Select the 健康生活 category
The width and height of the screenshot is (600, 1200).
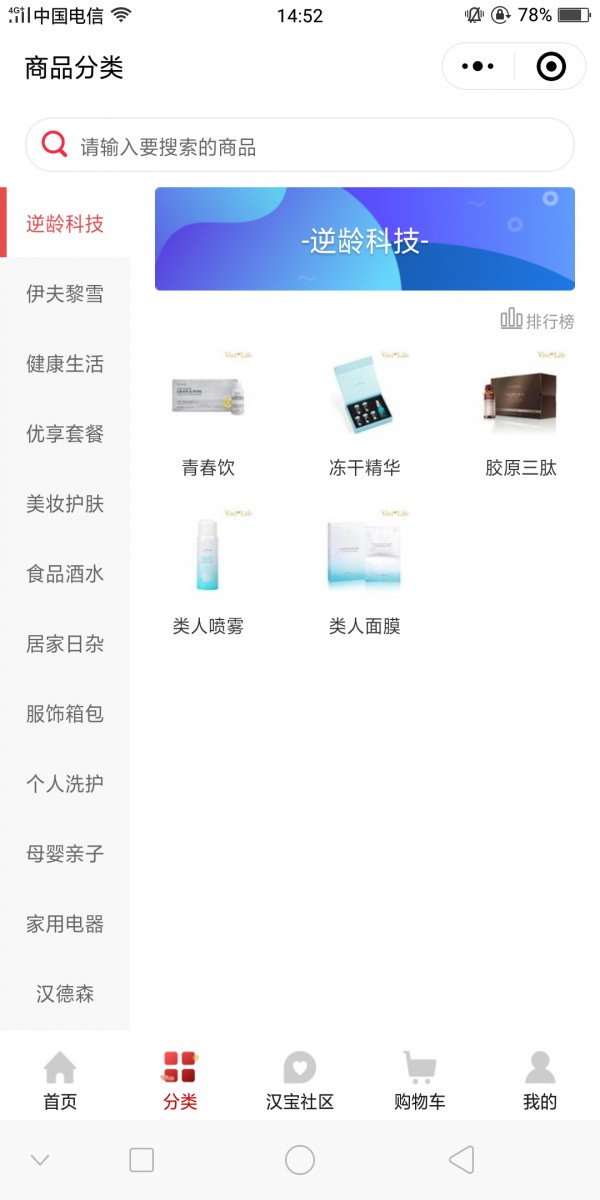tap(65, 364)
